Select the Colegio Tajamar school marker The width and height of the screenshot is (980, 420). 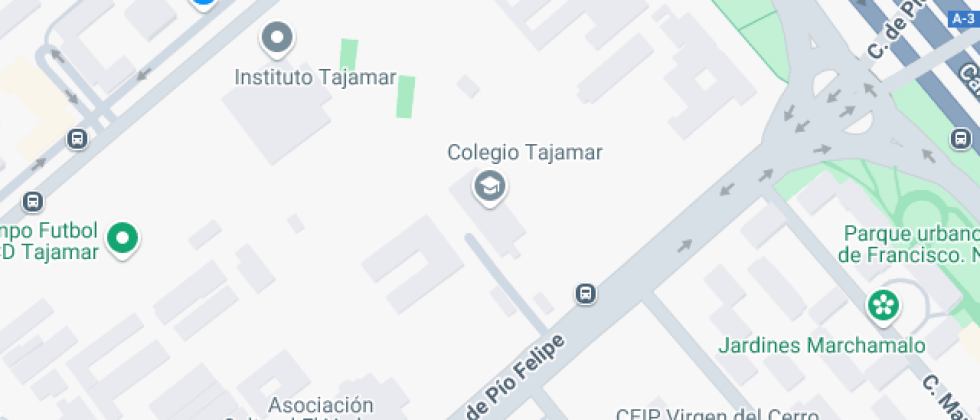[x=489, y=186]
